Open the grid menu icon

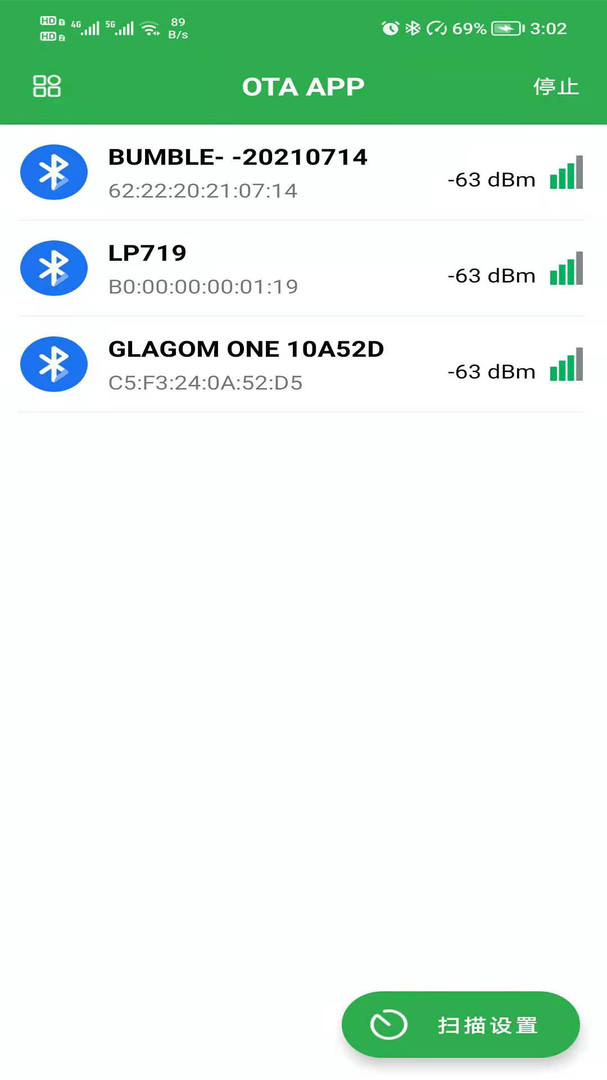pos(47,86)
